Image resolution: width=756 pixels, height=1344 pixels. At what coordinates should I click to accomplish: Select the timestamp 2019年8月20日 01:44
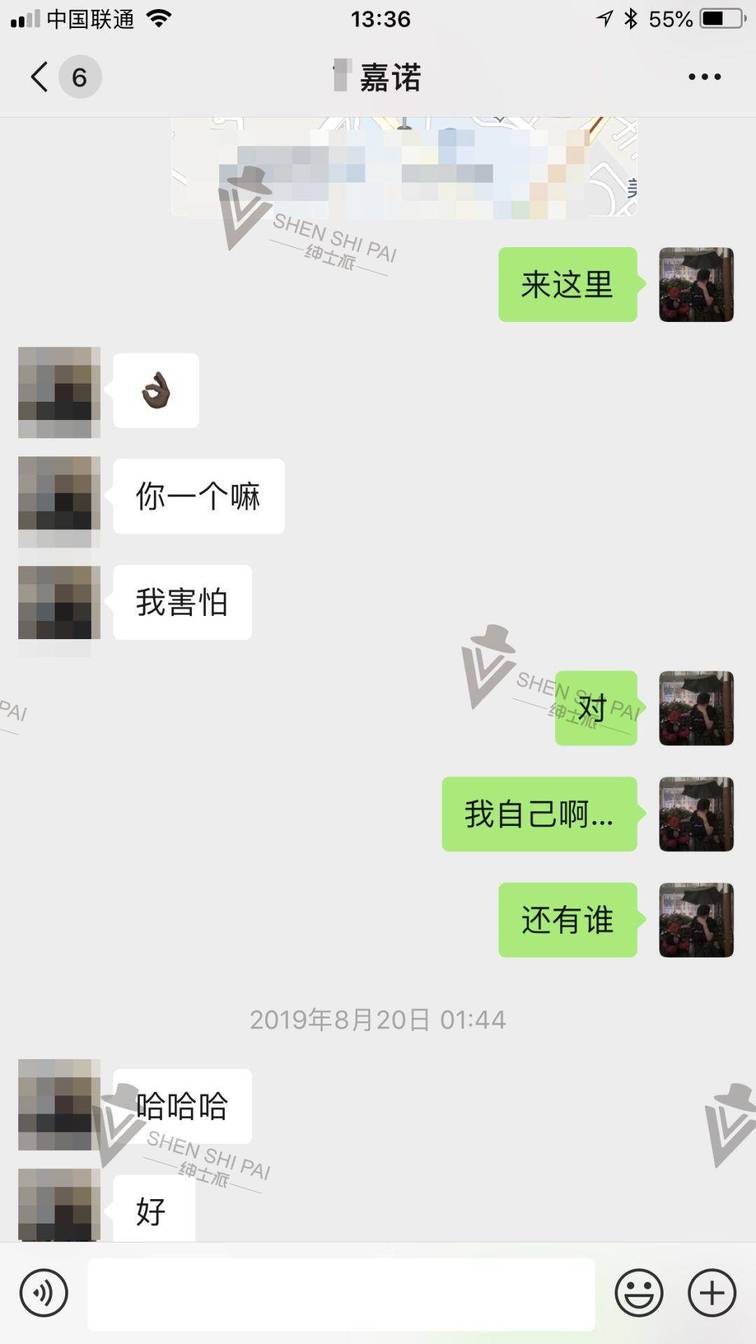(x=378, y=1019)
